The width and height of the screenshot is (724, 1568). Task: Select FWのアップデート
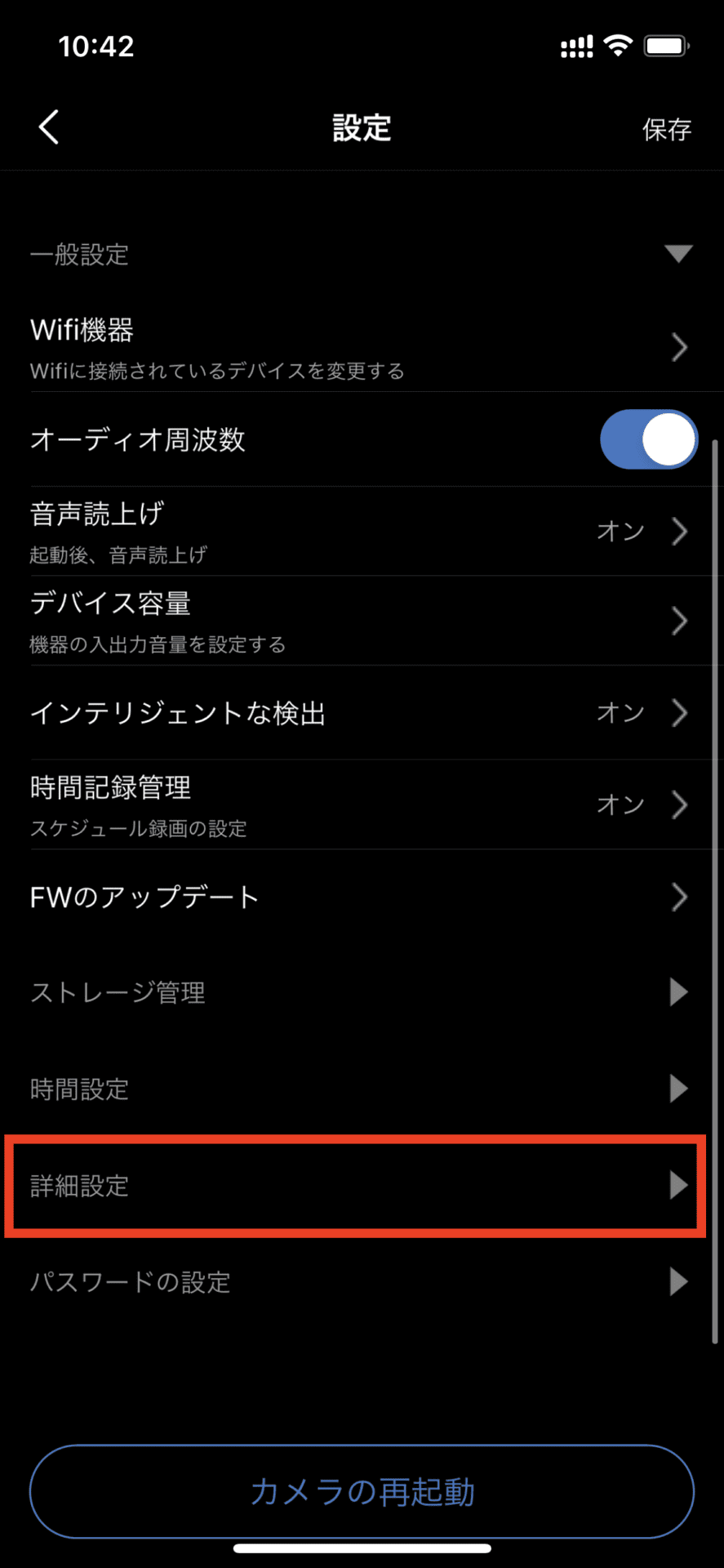tap(359, 898)
